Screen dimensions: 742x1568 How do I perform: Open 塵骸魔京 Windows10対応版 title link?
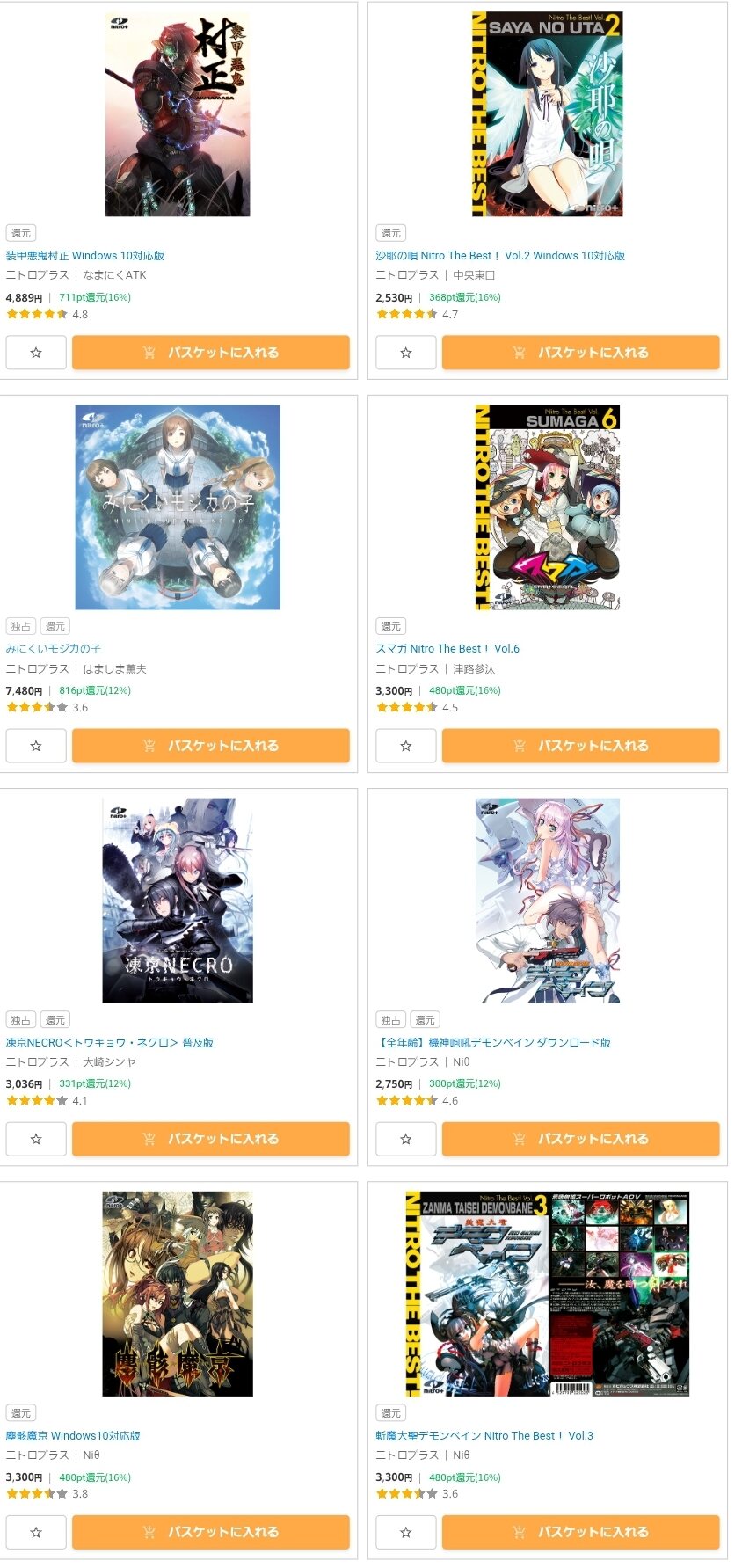[x=73, y=1436]
